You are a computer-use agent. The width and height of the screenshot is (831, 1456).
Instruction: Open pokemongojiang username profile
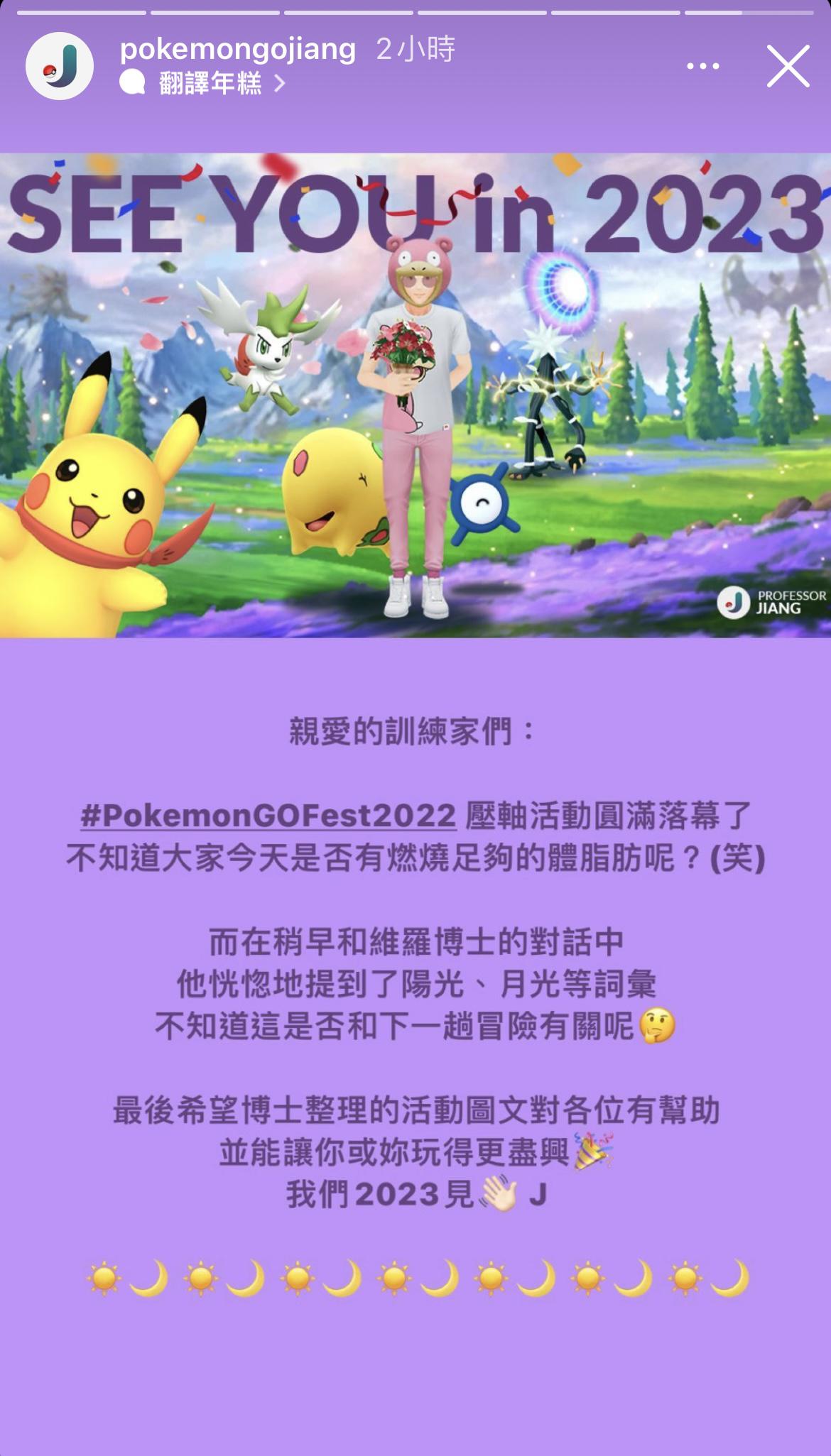click(238, 48)
